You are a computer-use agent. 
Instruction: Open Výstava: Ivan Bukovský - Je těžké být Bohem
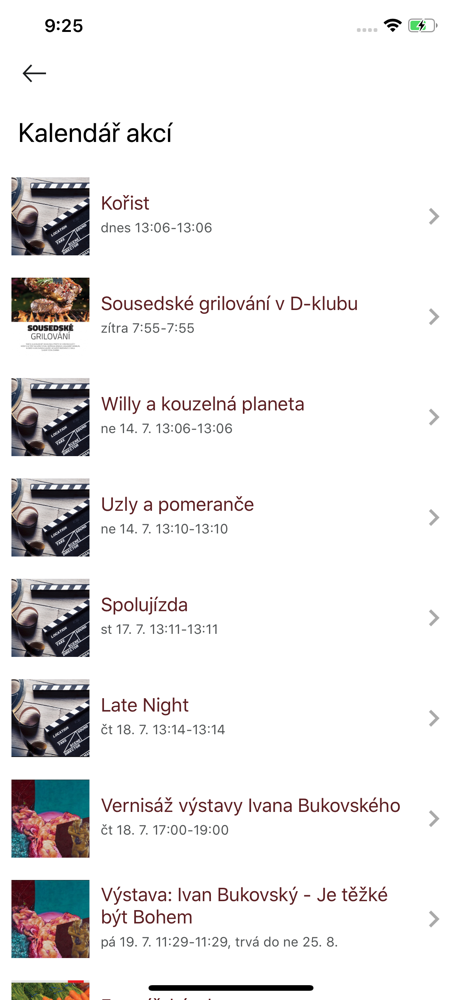pyautogui.click(x=231, y=918)
